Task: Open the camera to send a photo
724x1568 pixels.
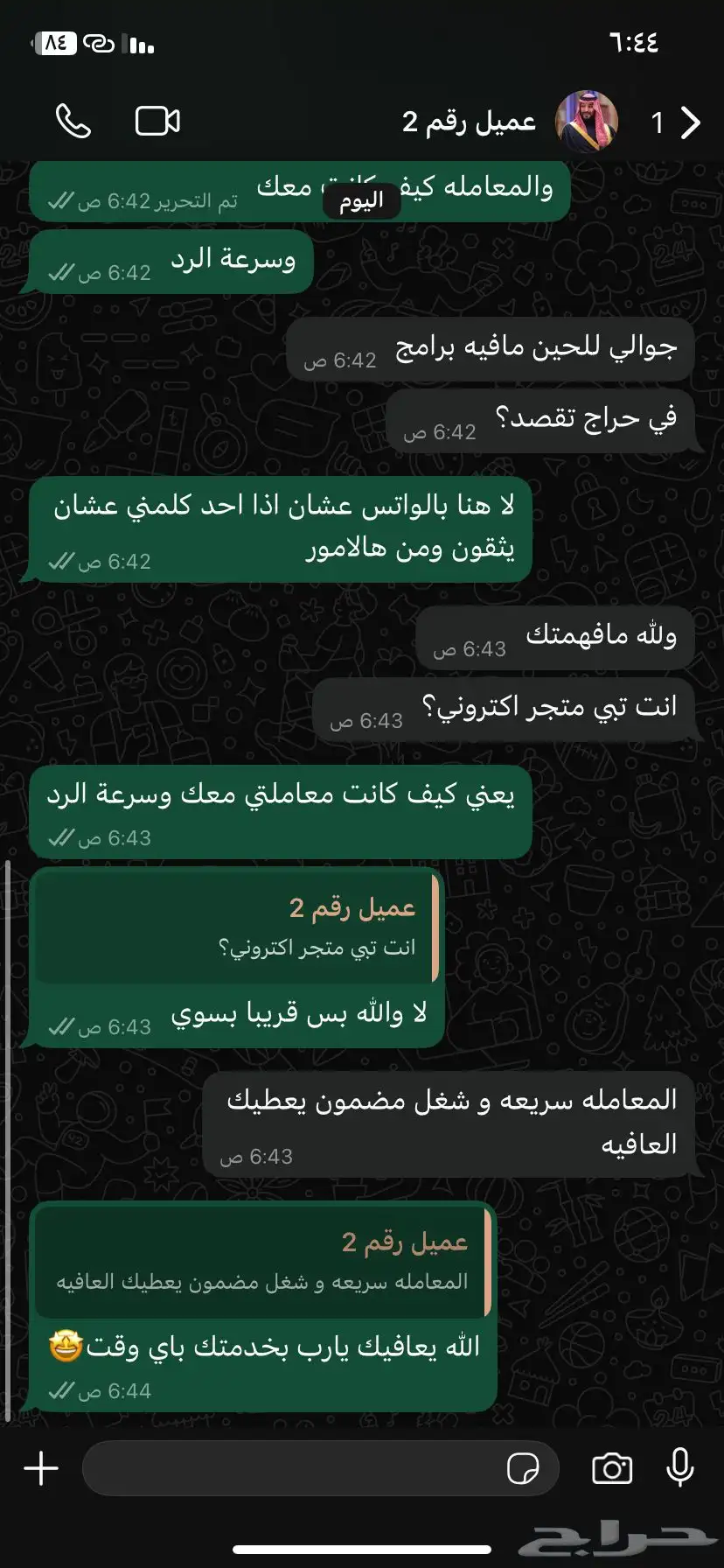Action: (612, 1468)
